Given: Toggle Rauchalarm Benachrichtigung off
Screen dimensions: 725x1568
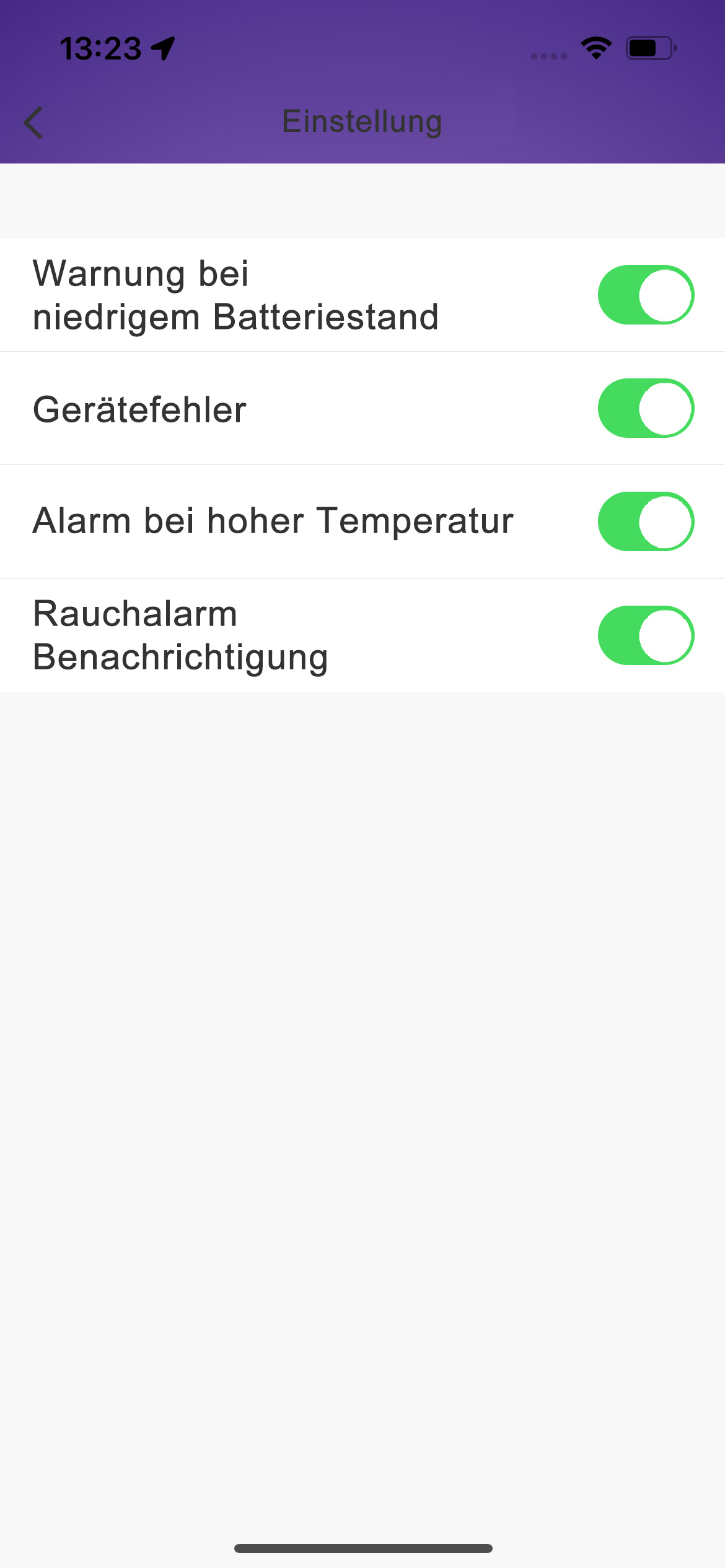Looking at the screenshot, I should [x=645, y=635].
